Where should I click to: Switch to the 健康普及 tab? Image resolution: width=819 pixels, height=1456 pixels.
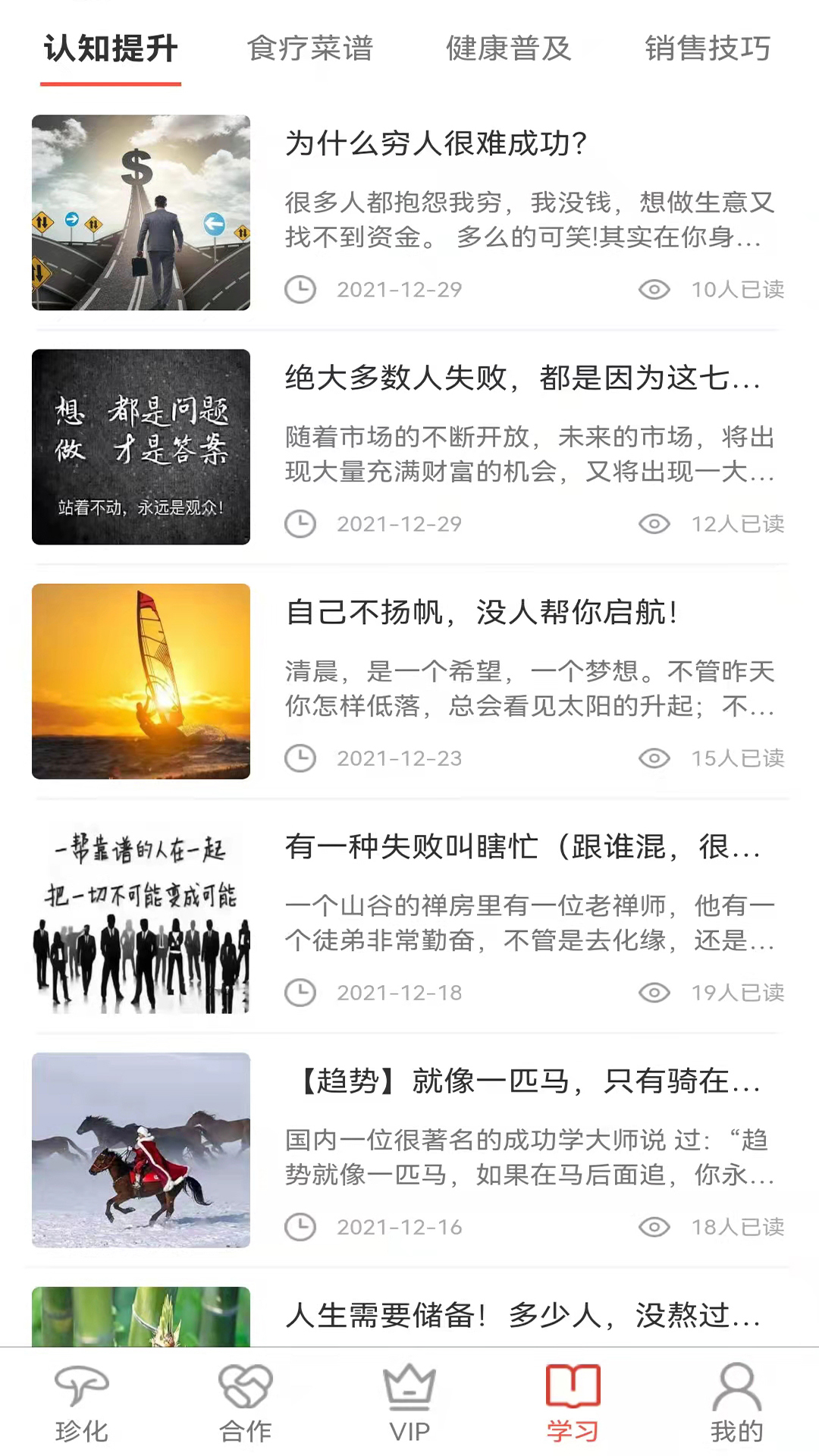click(x=508, y=49)
